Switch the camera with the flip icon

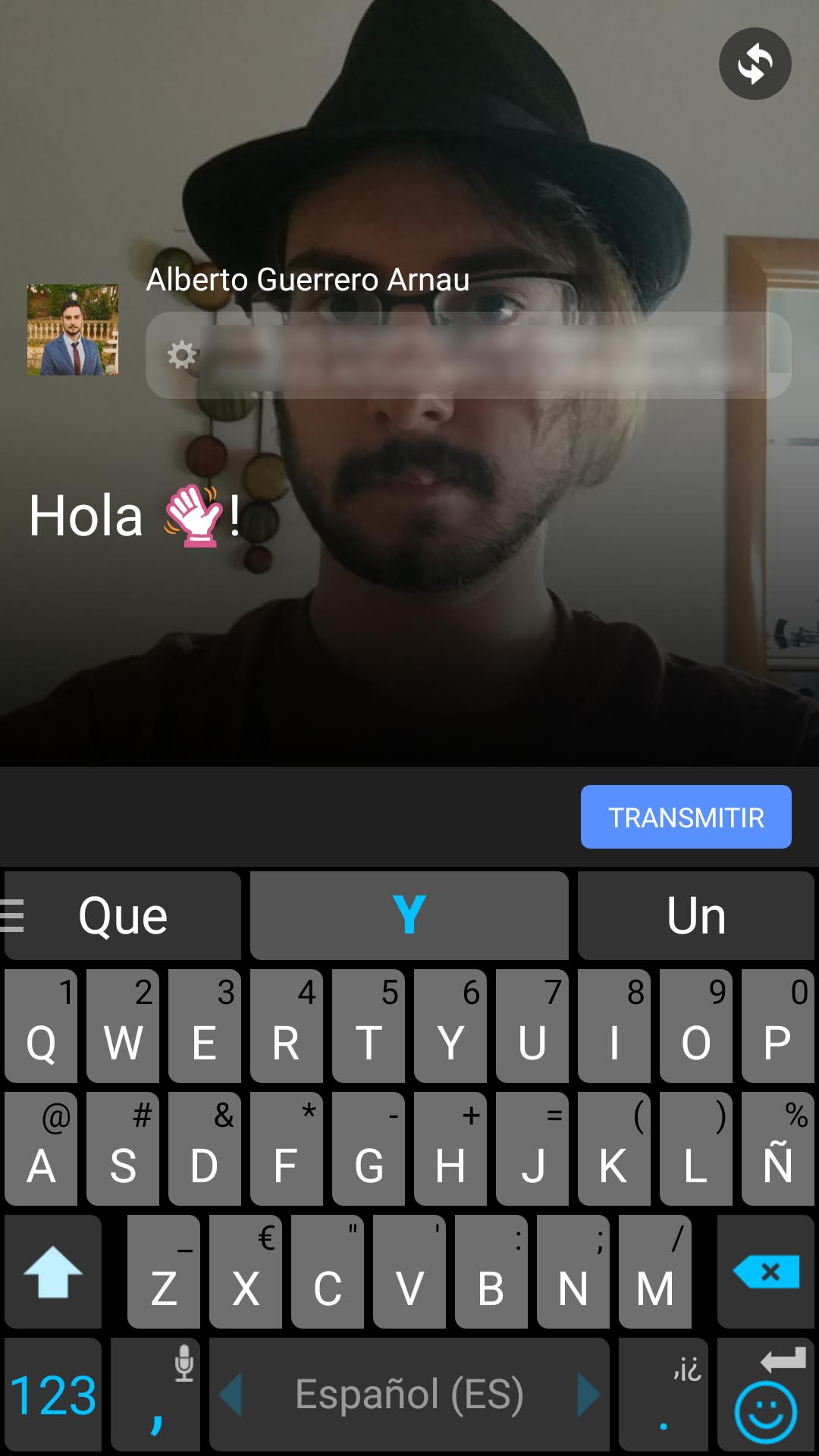755,64
